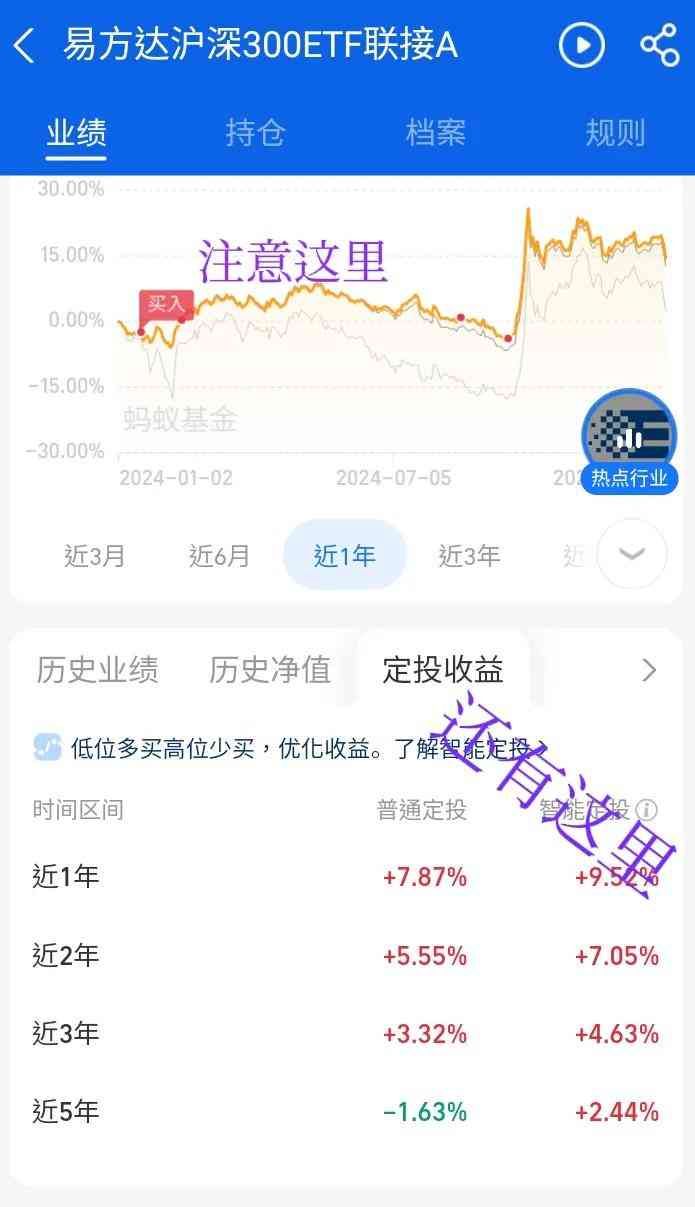Expand more time range options
This screenshot has height=1207, width=695.
tap(631, 554)
